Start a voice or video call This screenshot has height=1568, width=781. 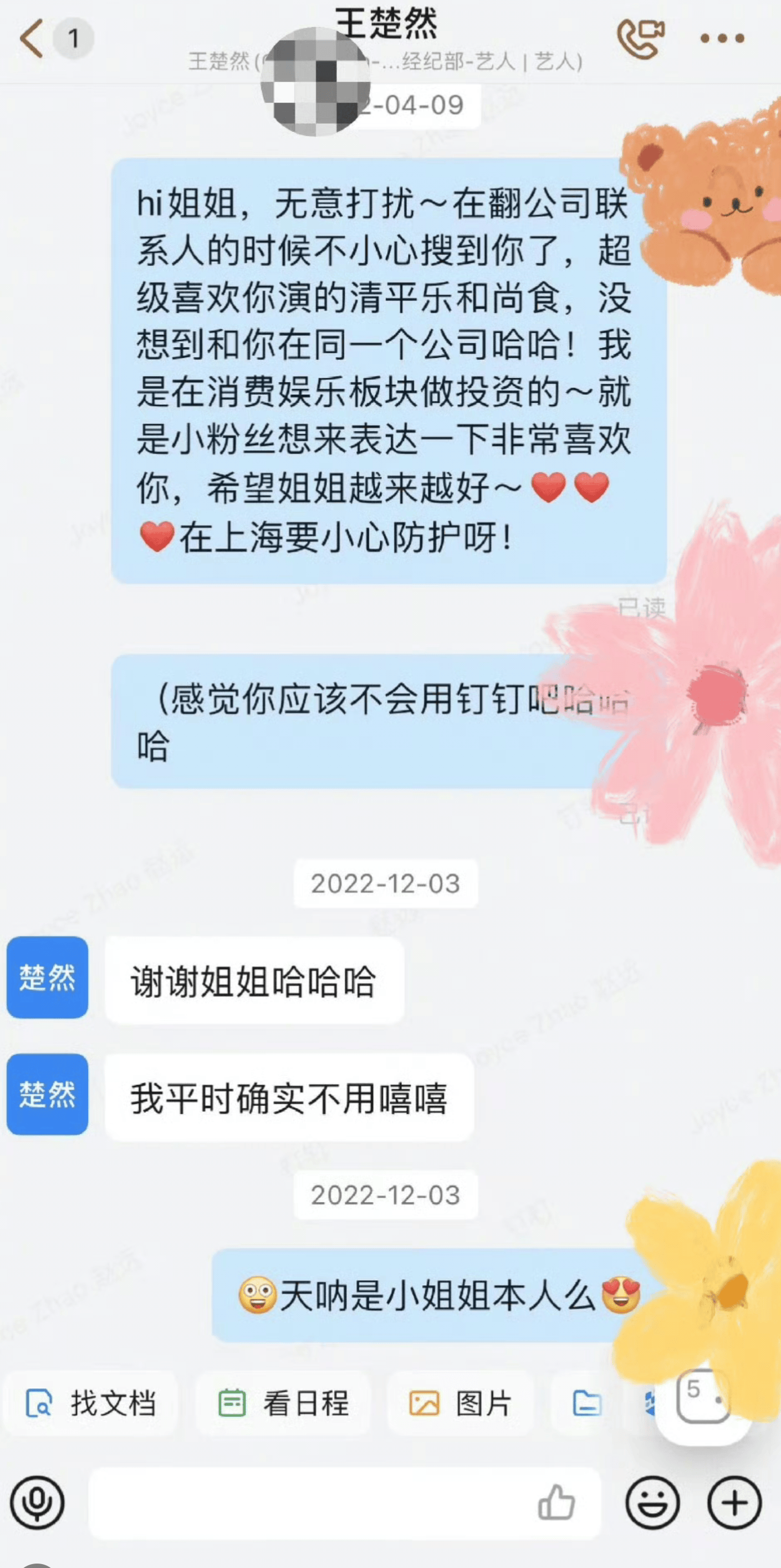pyautogui.click(x=640, y=38)
